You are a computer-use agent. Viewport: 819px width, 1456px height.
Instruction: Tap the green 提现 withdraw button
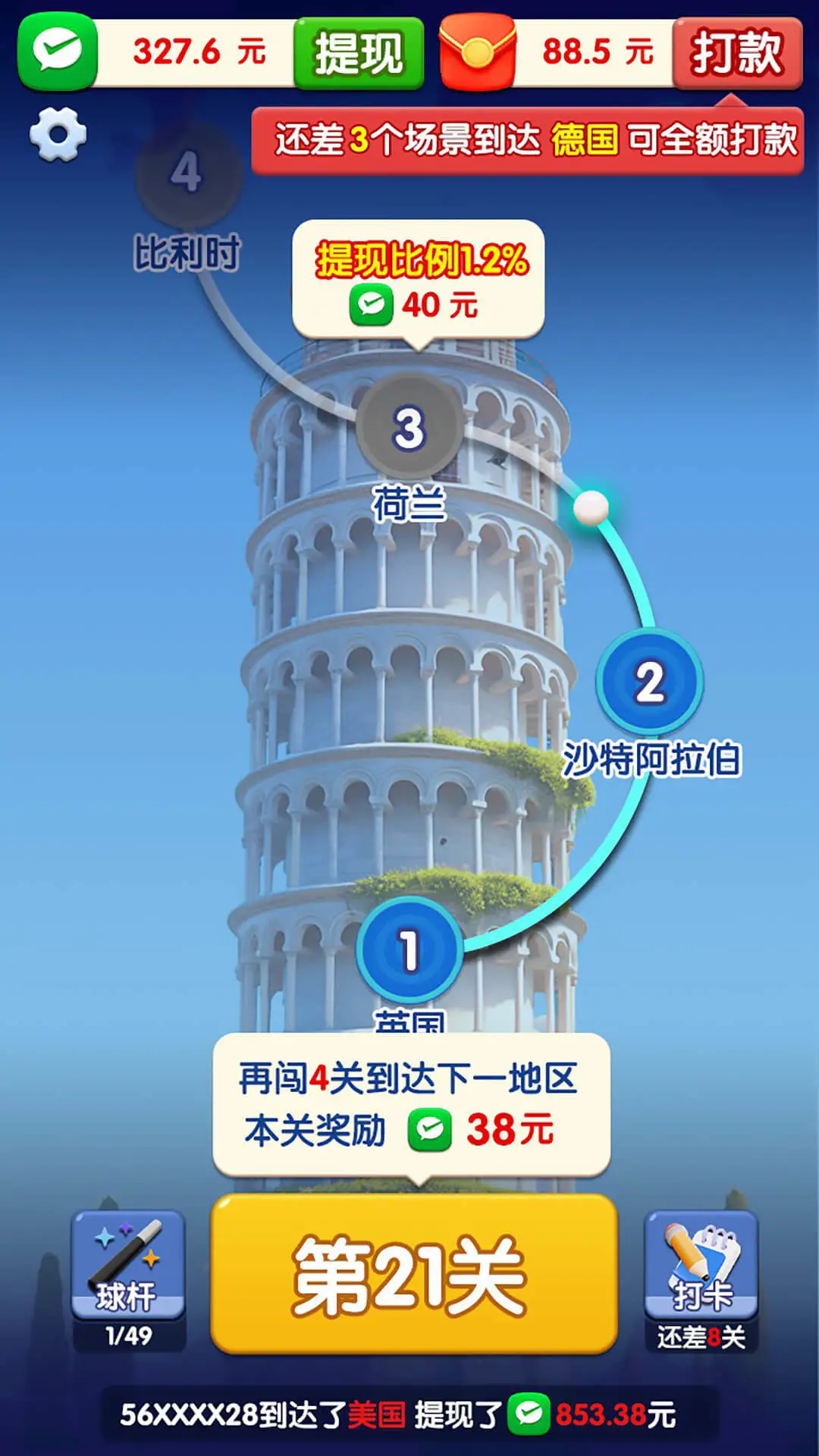[358, 53]
